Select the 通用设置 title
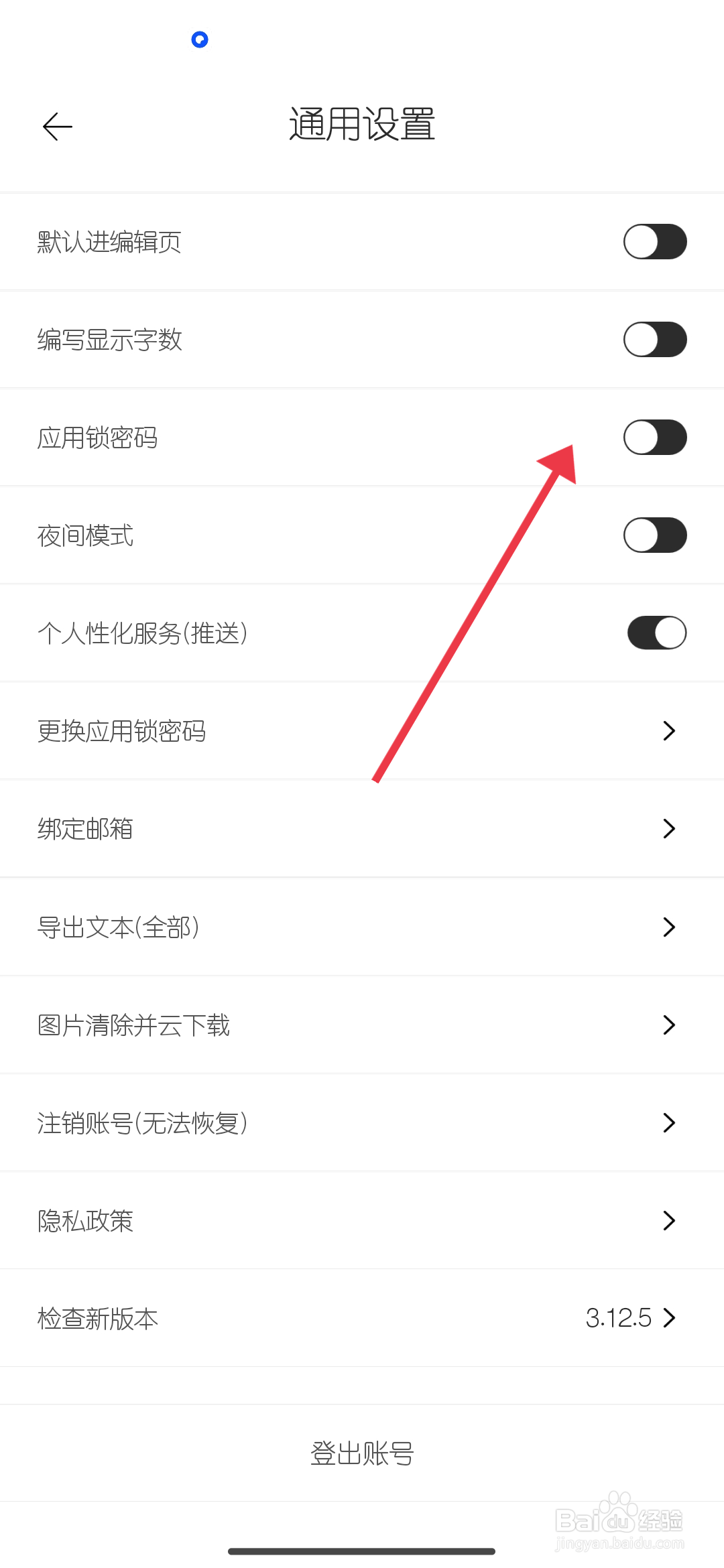724x1568 pixels. click(x=362, y=126)
